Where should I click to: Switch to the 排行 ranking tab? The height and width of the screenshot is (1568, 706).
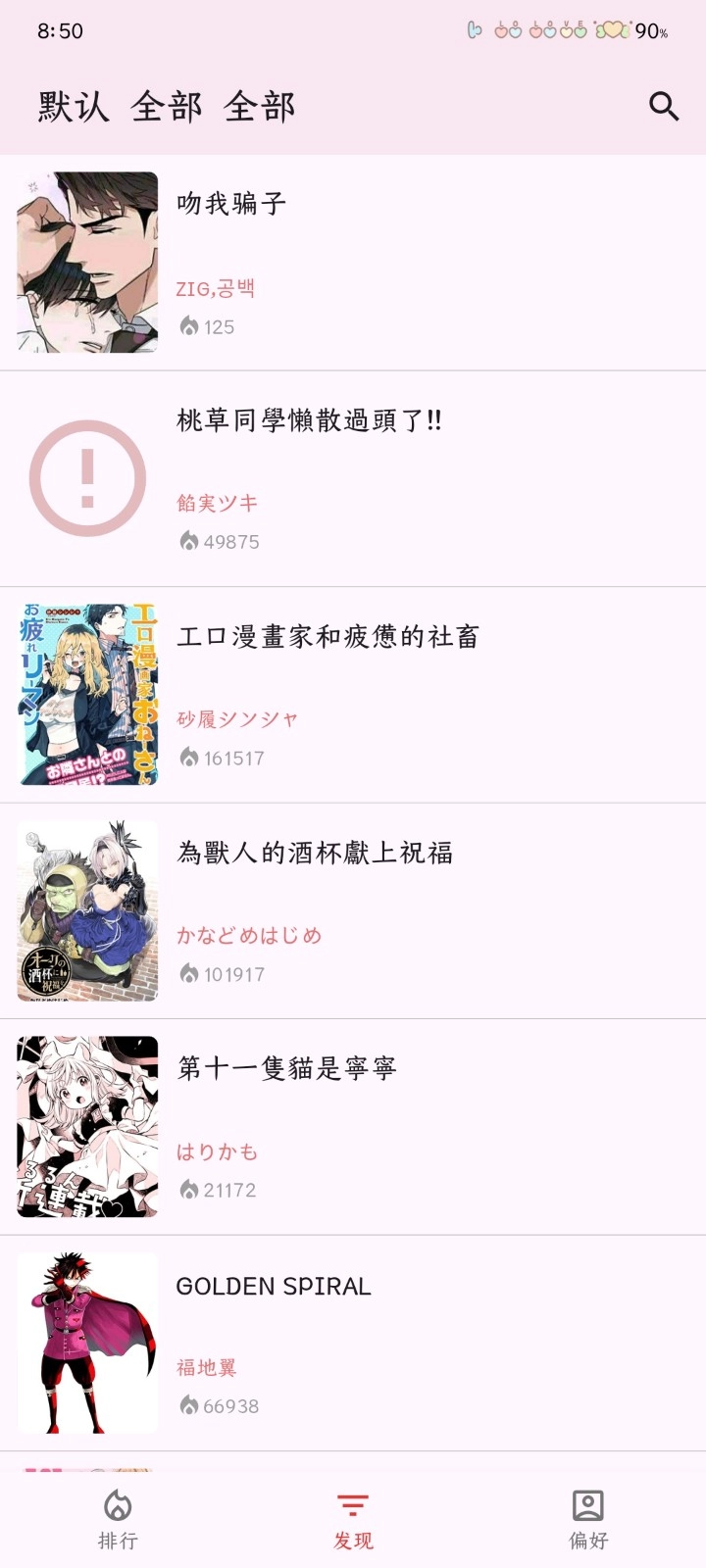(x=118, y=1519)
